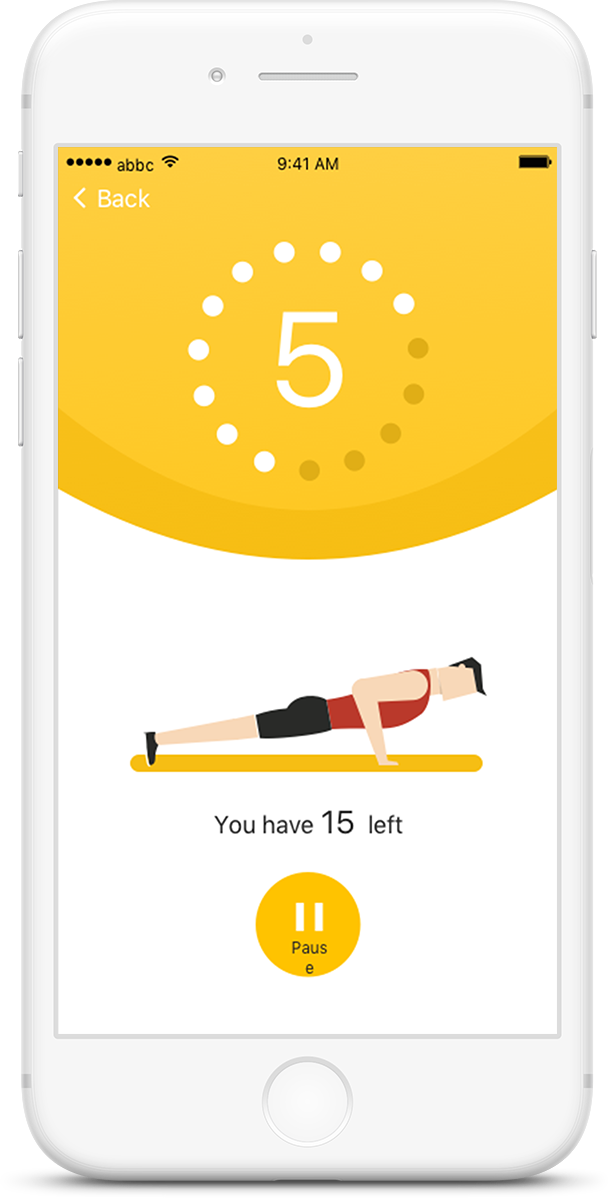
Task: Go back to the previous screen
Action: 111,199
